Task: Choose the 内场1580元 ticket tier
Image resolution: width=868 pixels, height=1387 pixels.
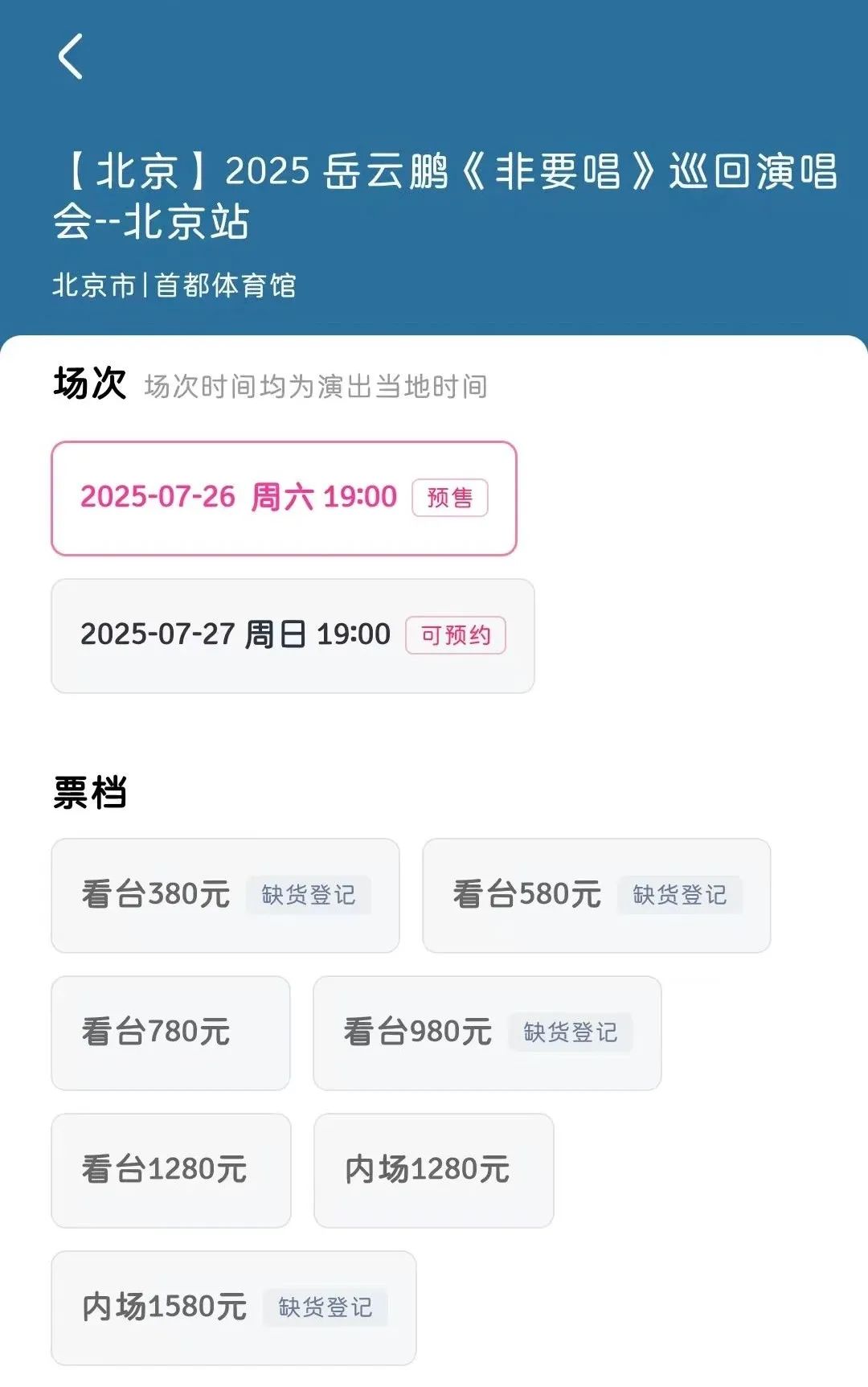Action: point(233,1307)
